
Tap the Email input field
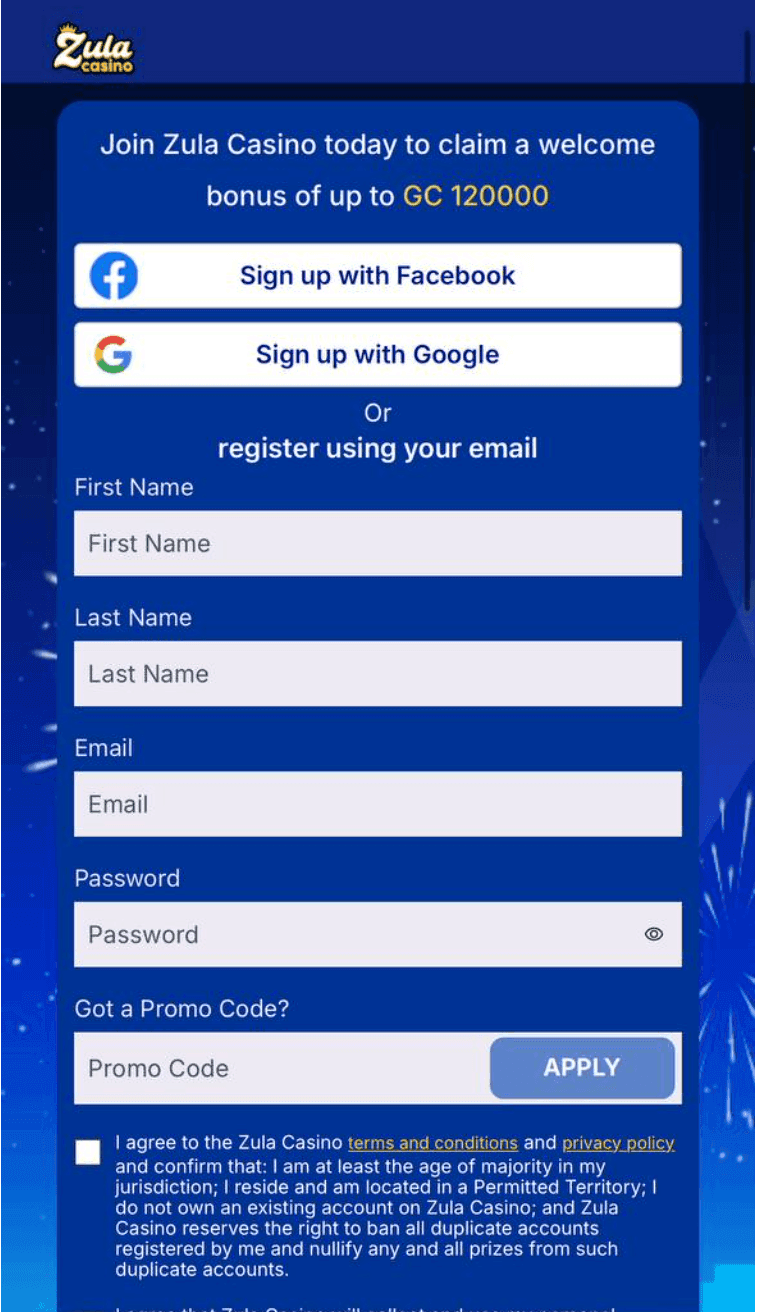pyautogui.click(x=377, y=804)
